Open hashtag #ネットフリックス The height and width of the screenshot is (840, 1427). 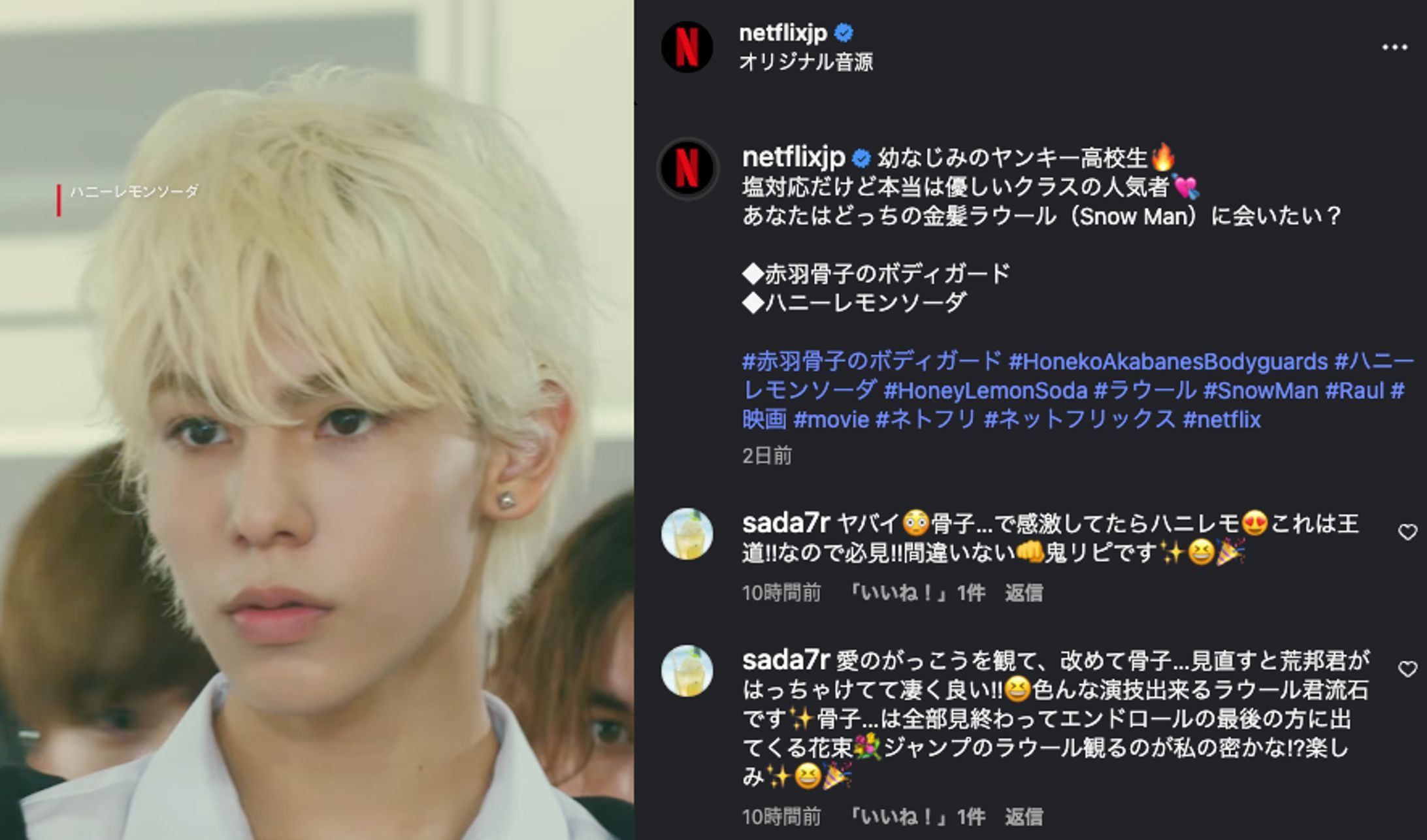click(x=1079, y=419)
